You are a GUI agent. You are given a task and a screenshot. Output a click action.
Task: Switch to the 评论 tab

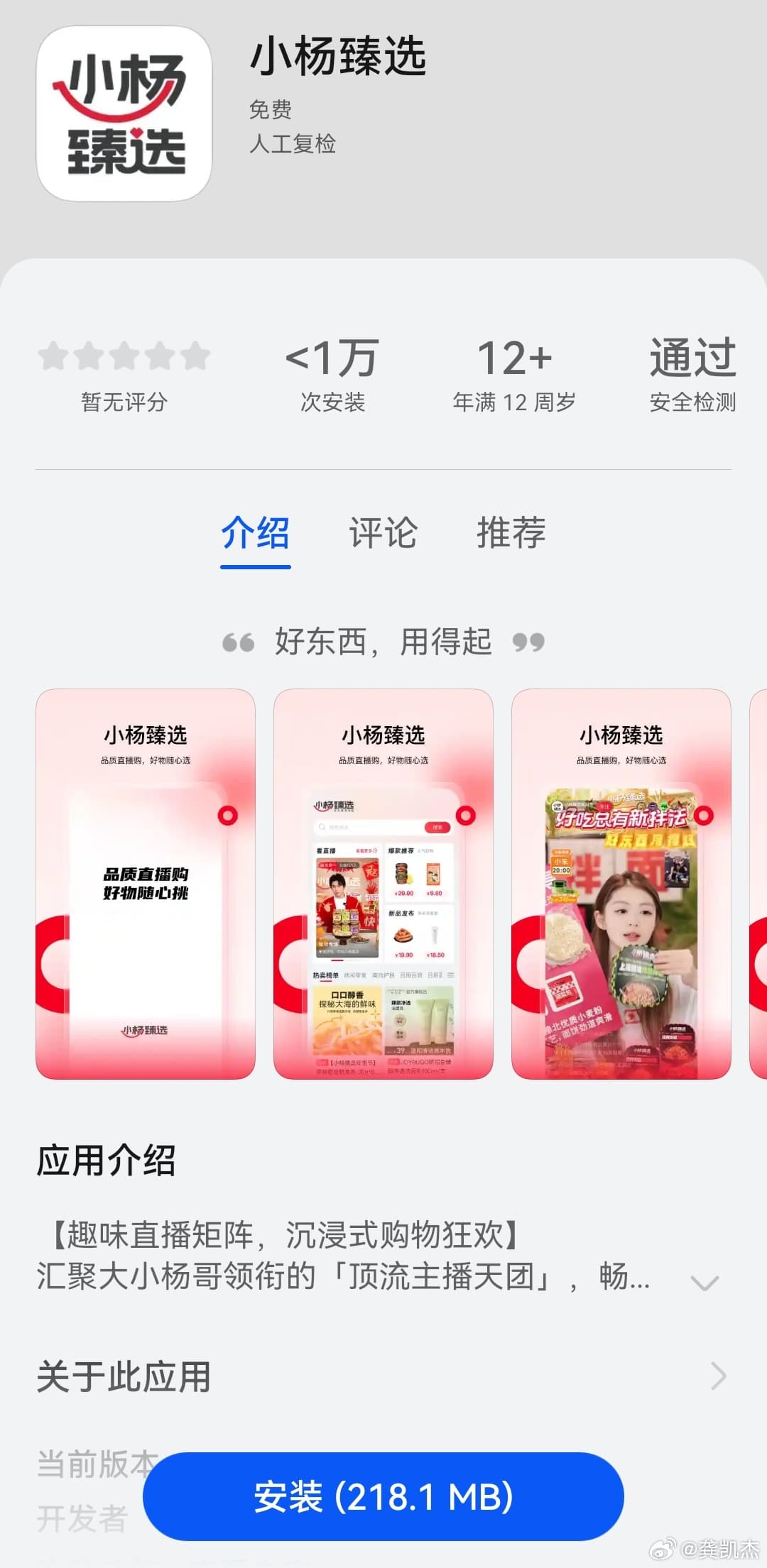coord(383,533)
